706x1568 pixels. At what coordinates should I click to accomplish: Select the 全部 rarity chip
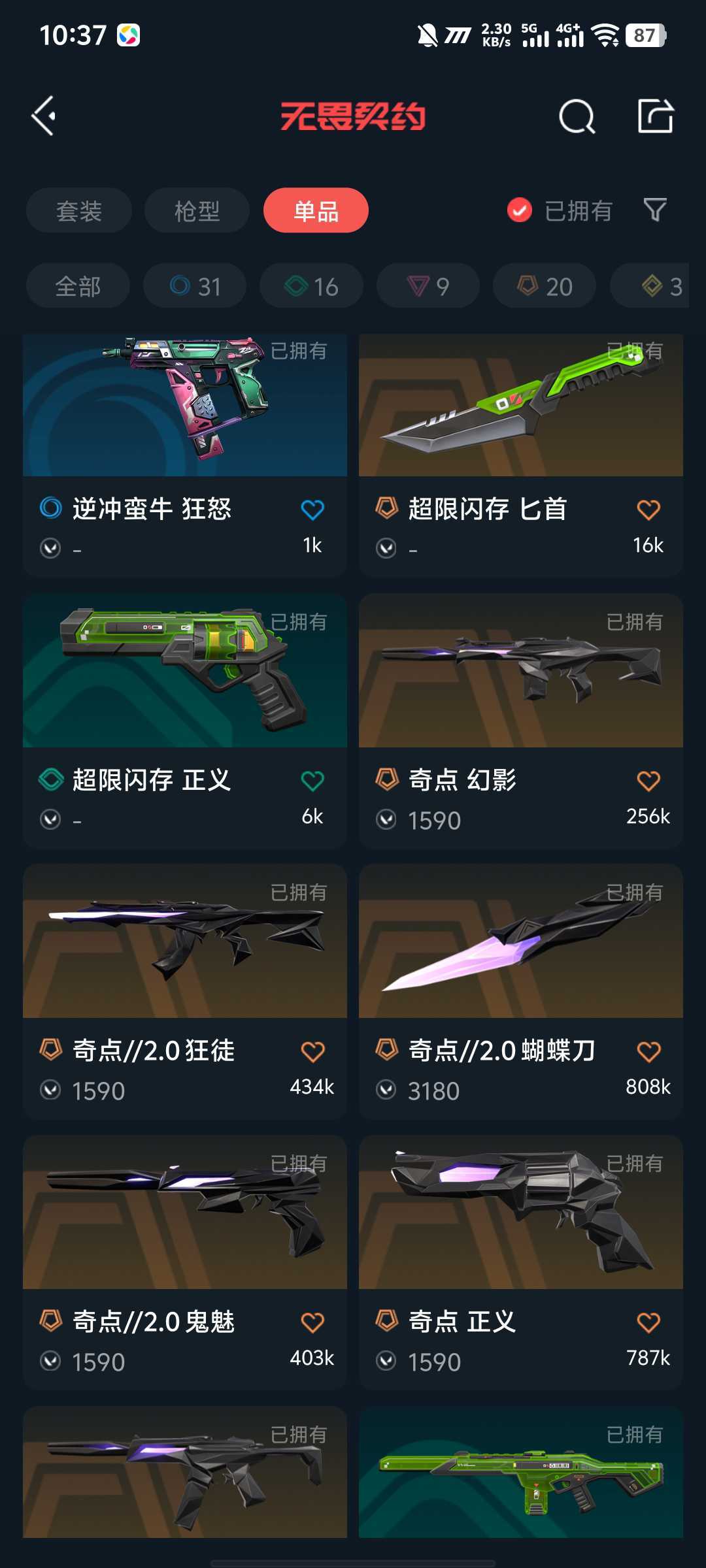point(78,286)
